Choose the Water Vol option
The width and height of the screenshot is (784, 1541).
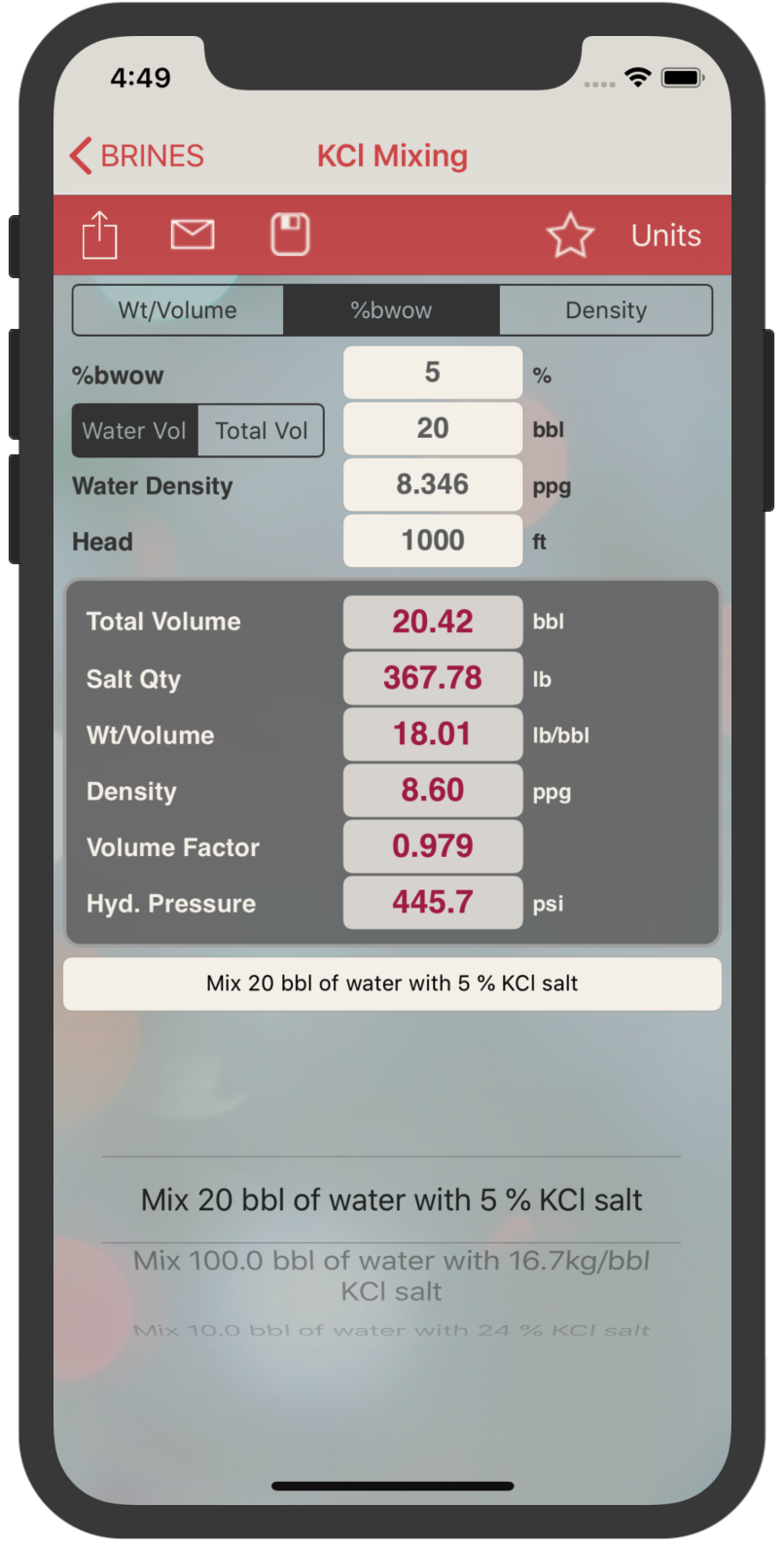point(135,431)
